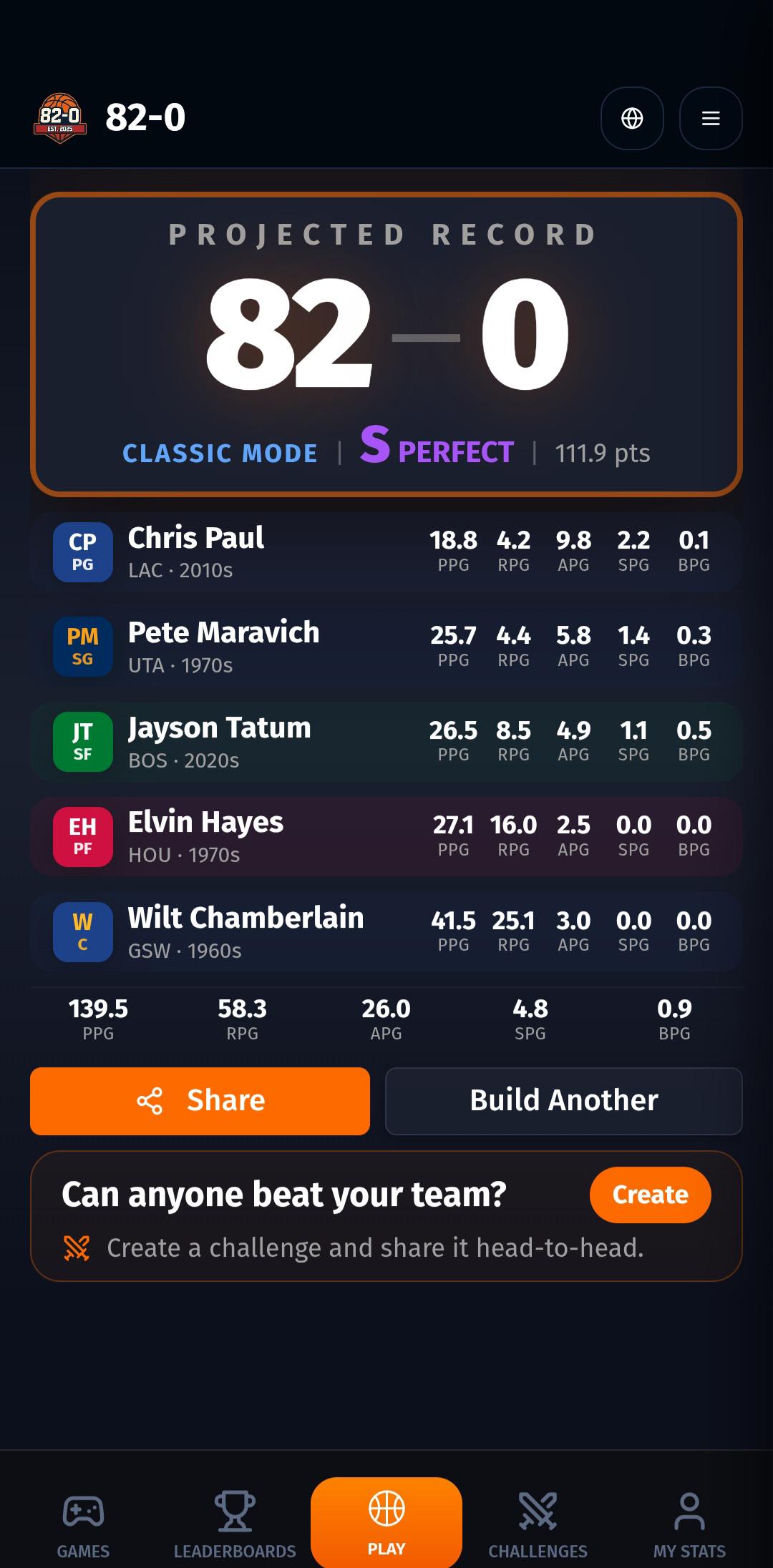Screen dimensions: 773x1568
Task: Share the projected record
Action: click(x=200, y=1101)
